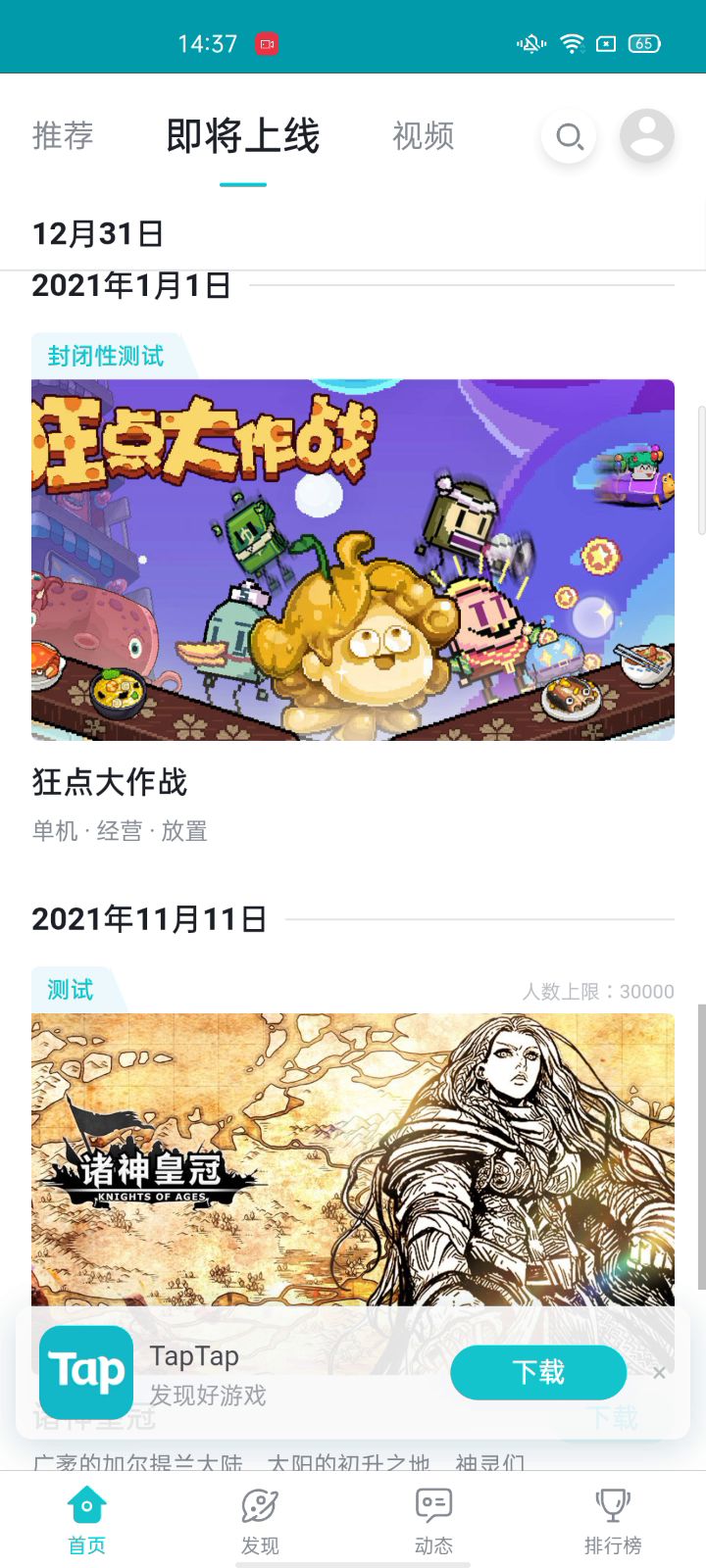Open the search icon
706x1568 pixels.
(x=569, y=137)
